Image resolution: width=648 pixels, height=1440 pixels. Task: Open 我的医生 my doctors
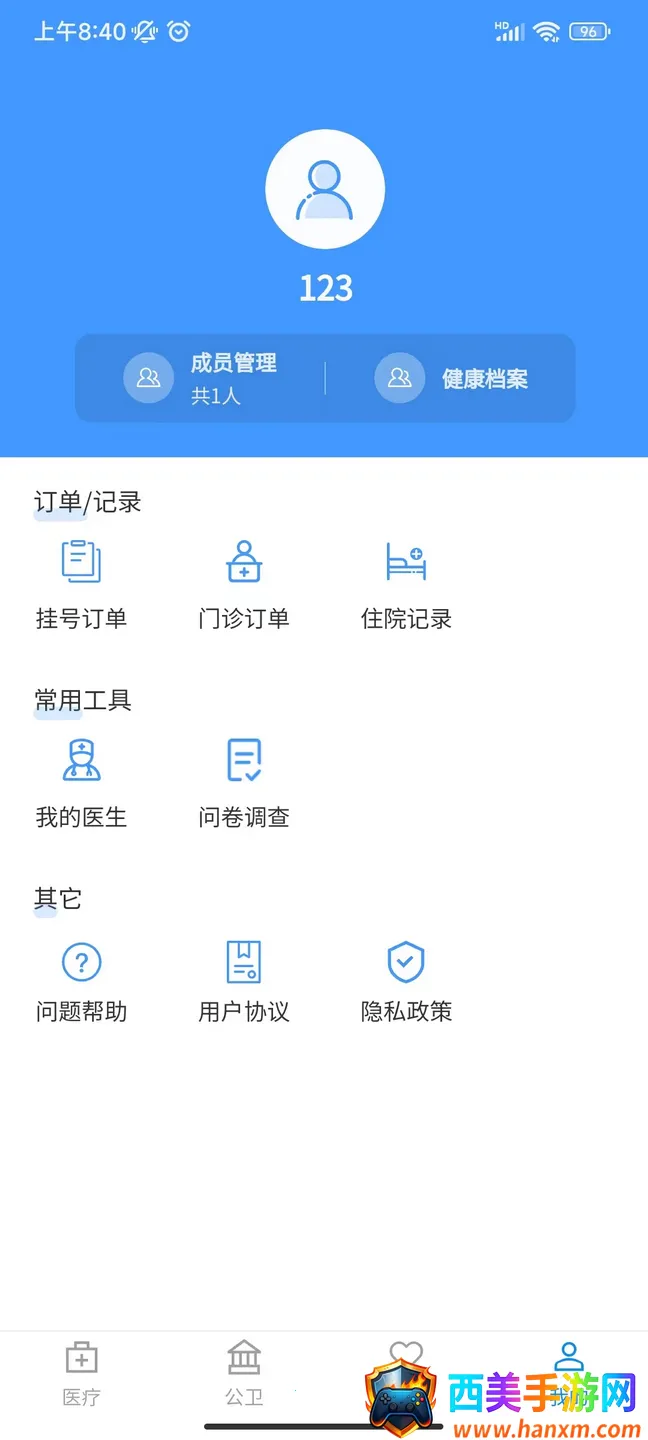point(81,783)
